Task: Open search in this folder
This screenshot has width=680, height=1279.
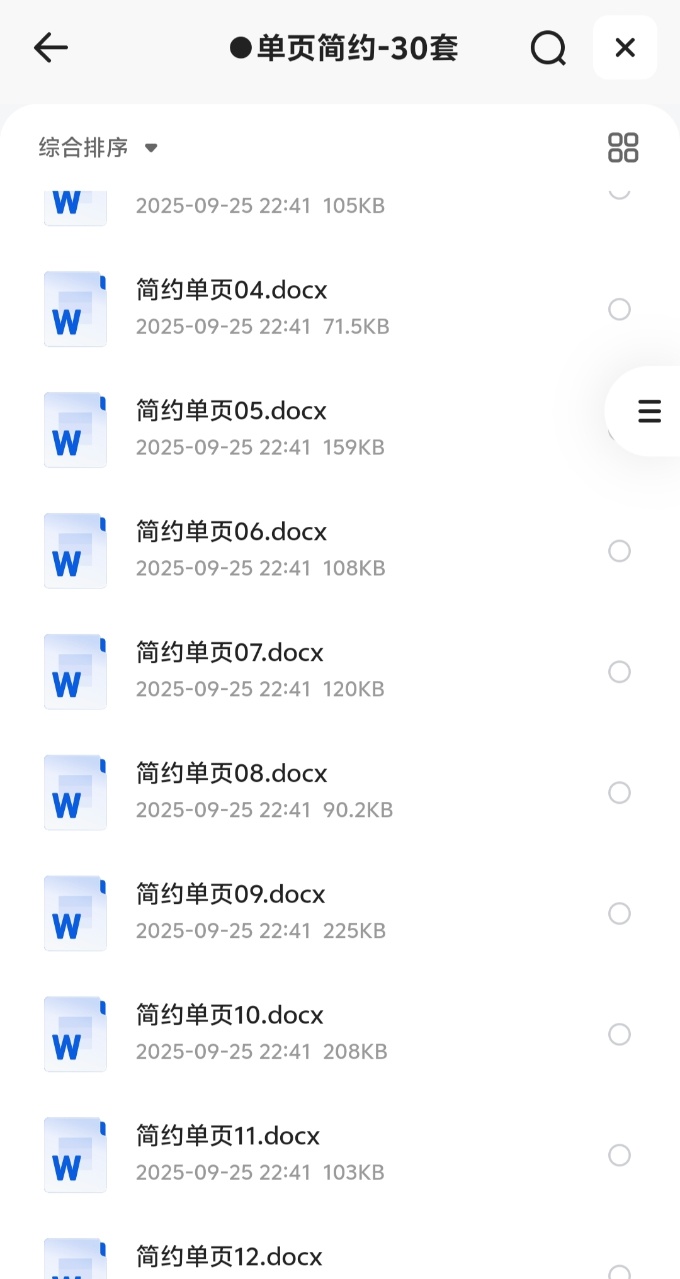Action: 548,48
